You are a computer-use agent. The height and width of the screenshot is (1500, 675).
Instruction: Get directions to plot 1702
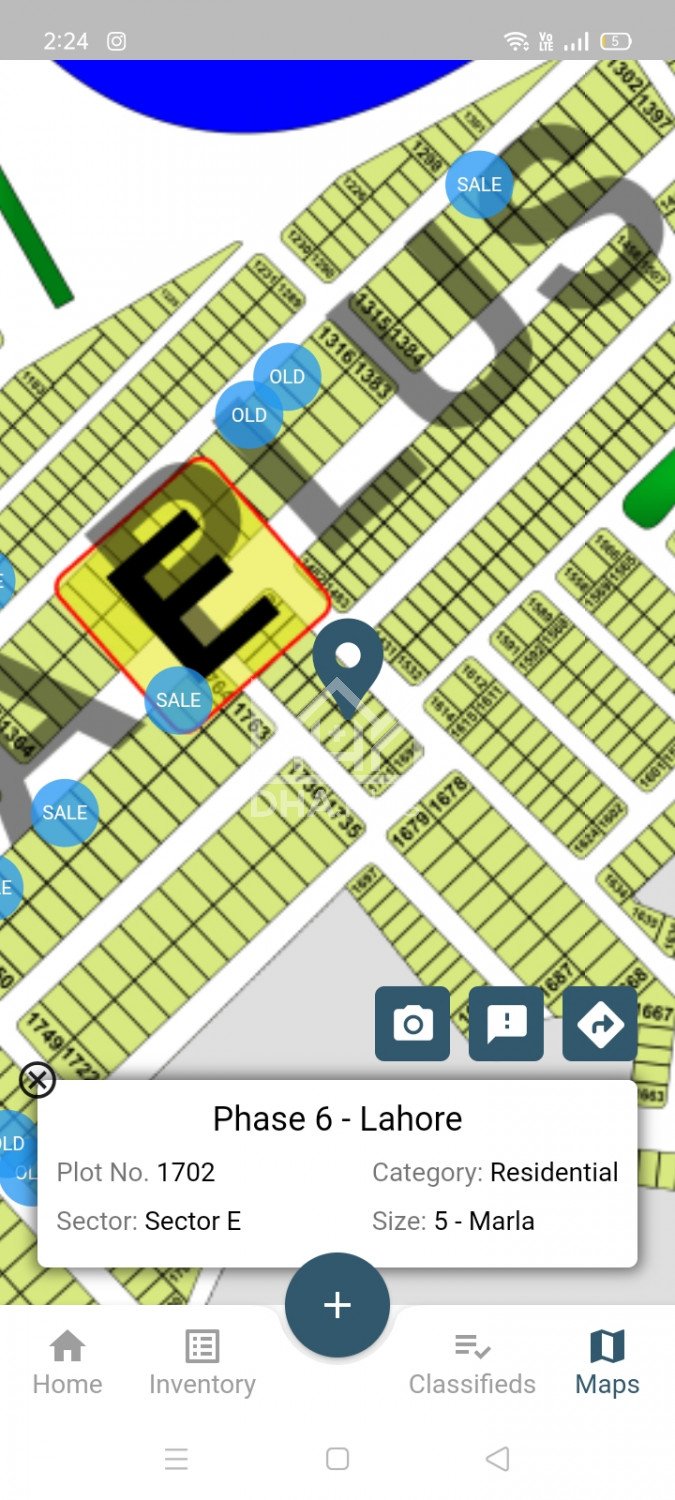pos(600,1023)
